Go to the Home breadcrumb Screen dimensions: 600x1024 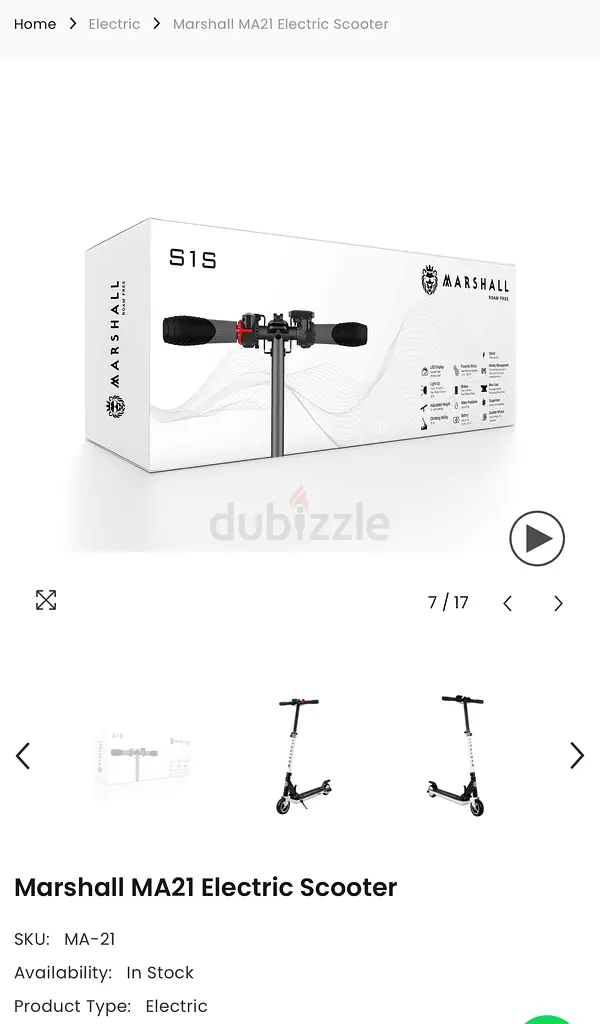coord(35,24)
